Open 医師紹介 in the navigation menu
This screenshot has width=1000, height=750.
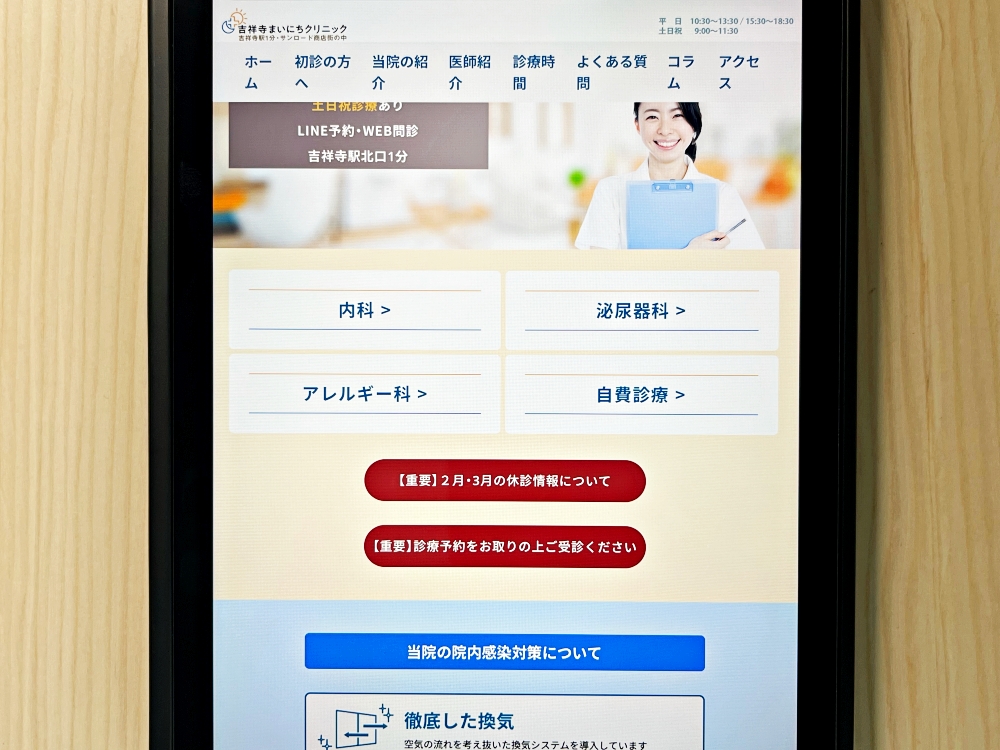click(x=469, y=72)
